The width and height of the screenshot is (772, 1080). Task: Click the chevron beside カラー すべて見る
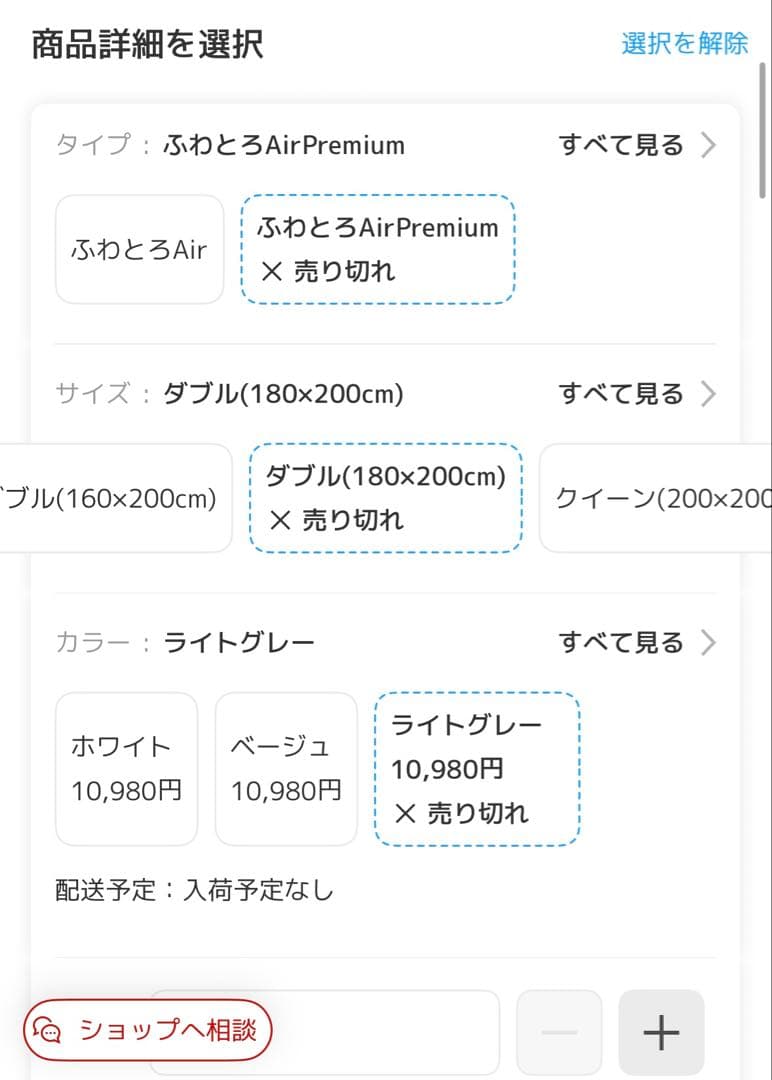coord(708,643)
